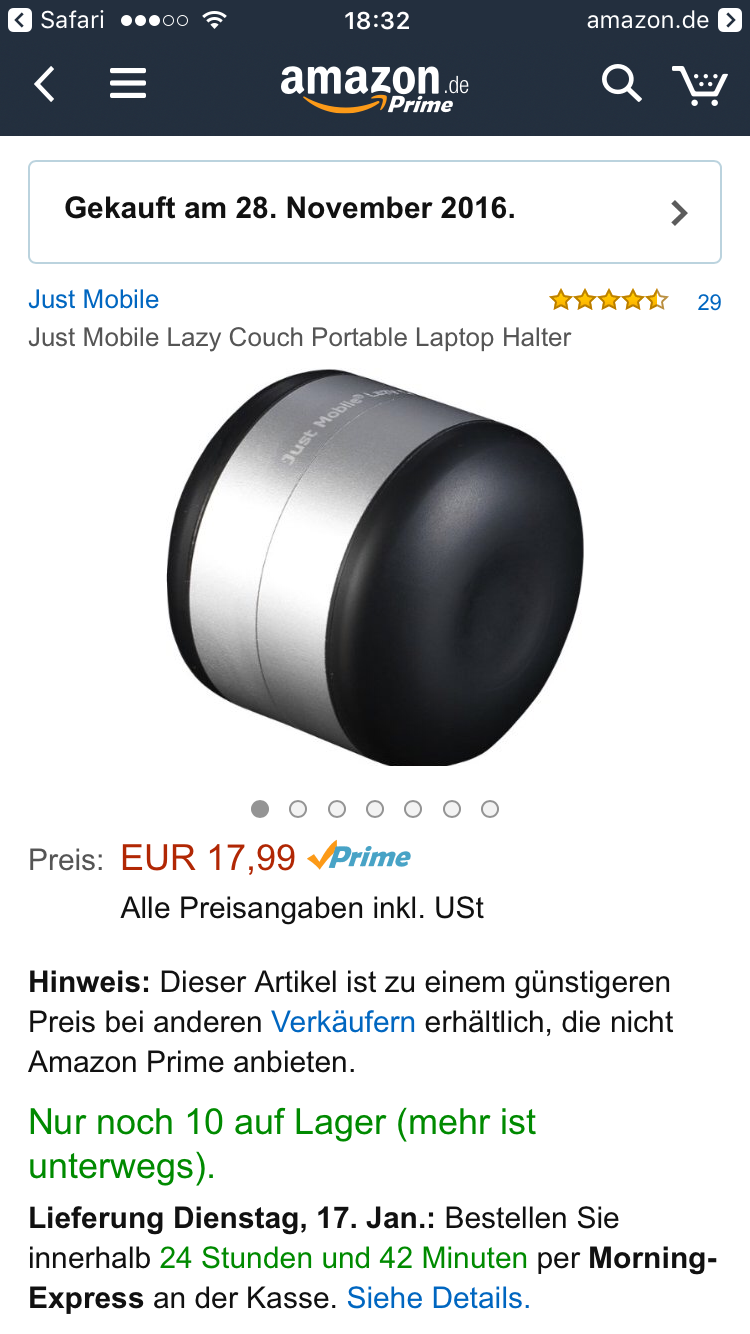Screen dimensions: 750x1334
Task: Tap the amazon.de Prime logo home link
Action: coord(375,87)
